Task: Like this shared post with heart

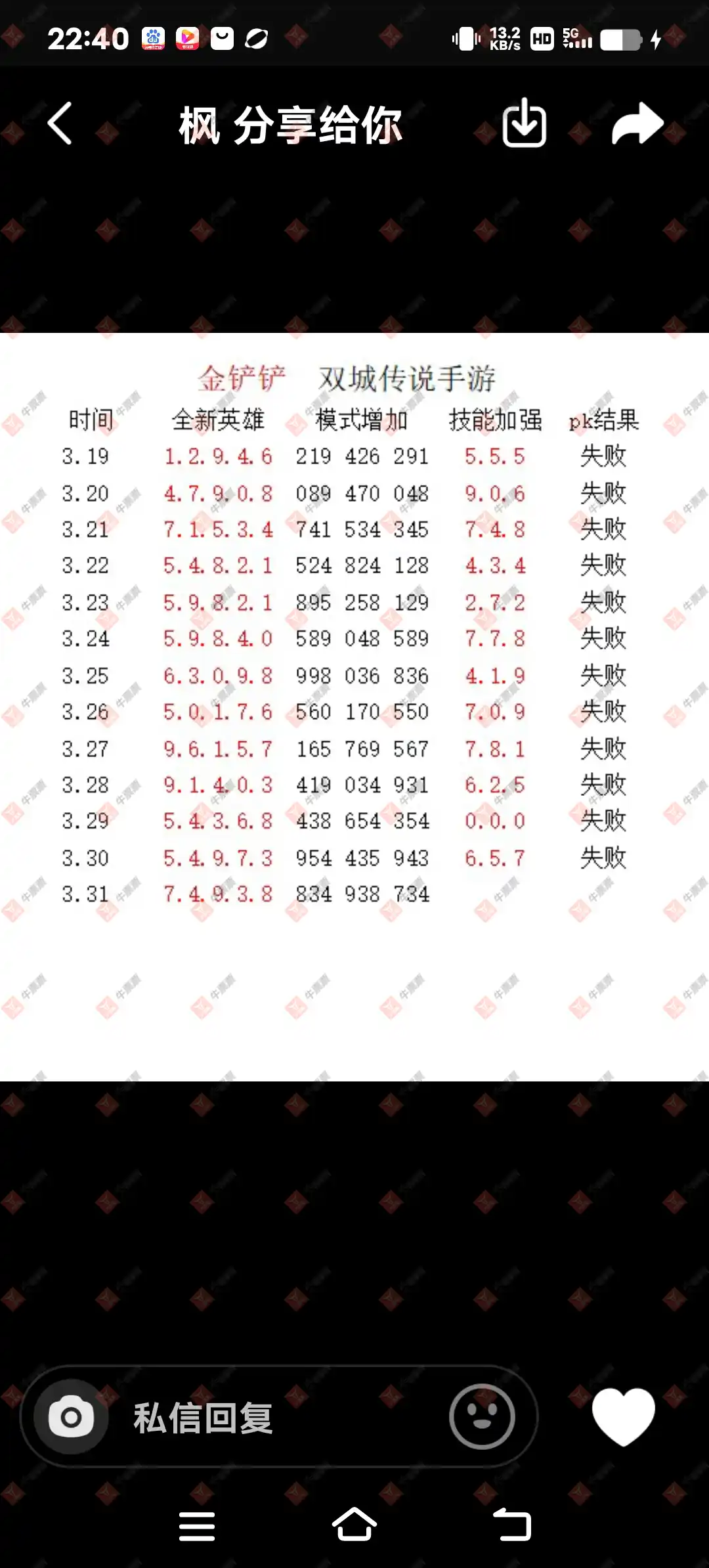Action: click(623, 1417)
